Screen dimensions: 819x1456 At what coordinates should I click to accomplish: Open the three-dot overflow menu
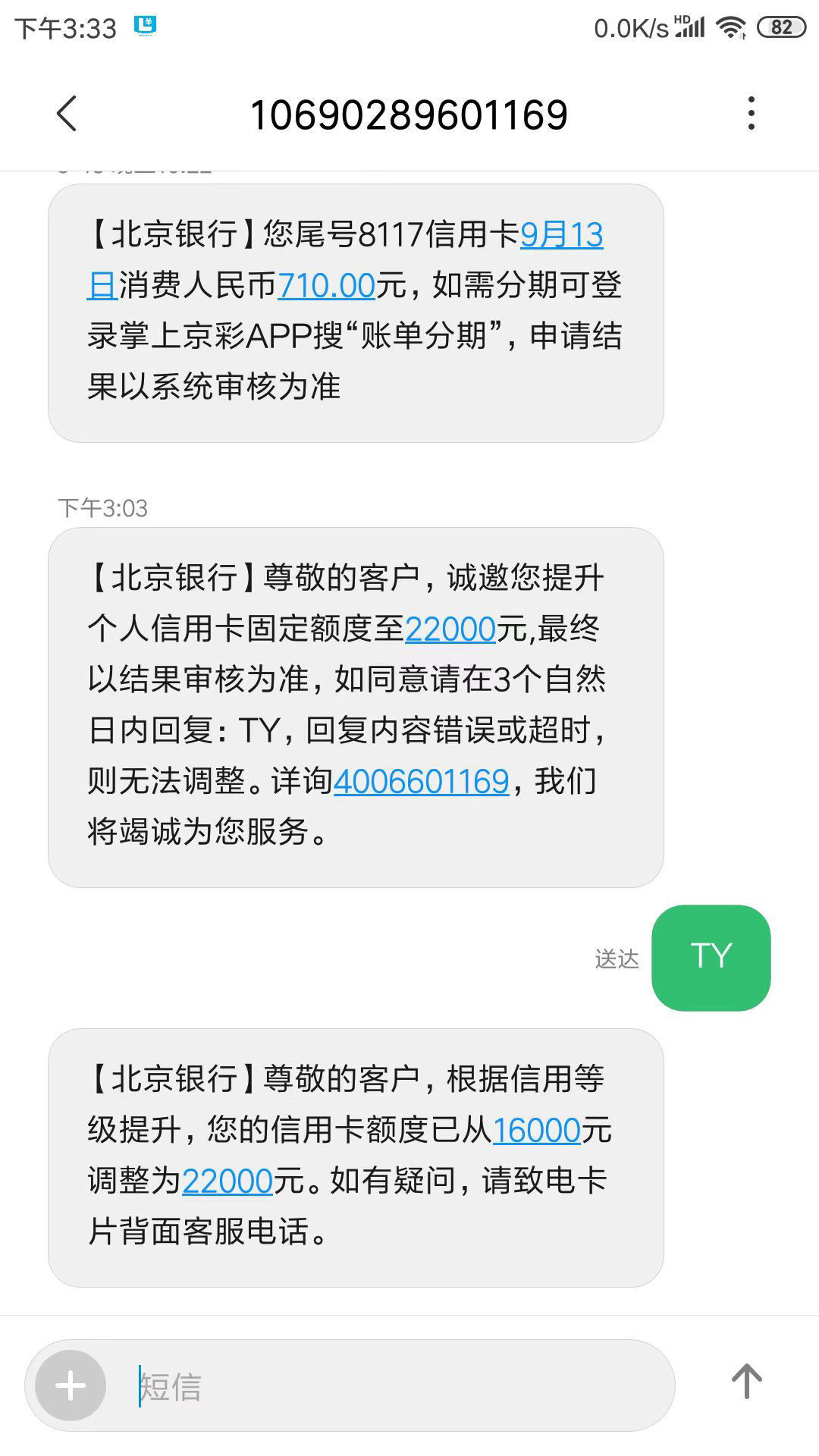(x=751, y=114)
